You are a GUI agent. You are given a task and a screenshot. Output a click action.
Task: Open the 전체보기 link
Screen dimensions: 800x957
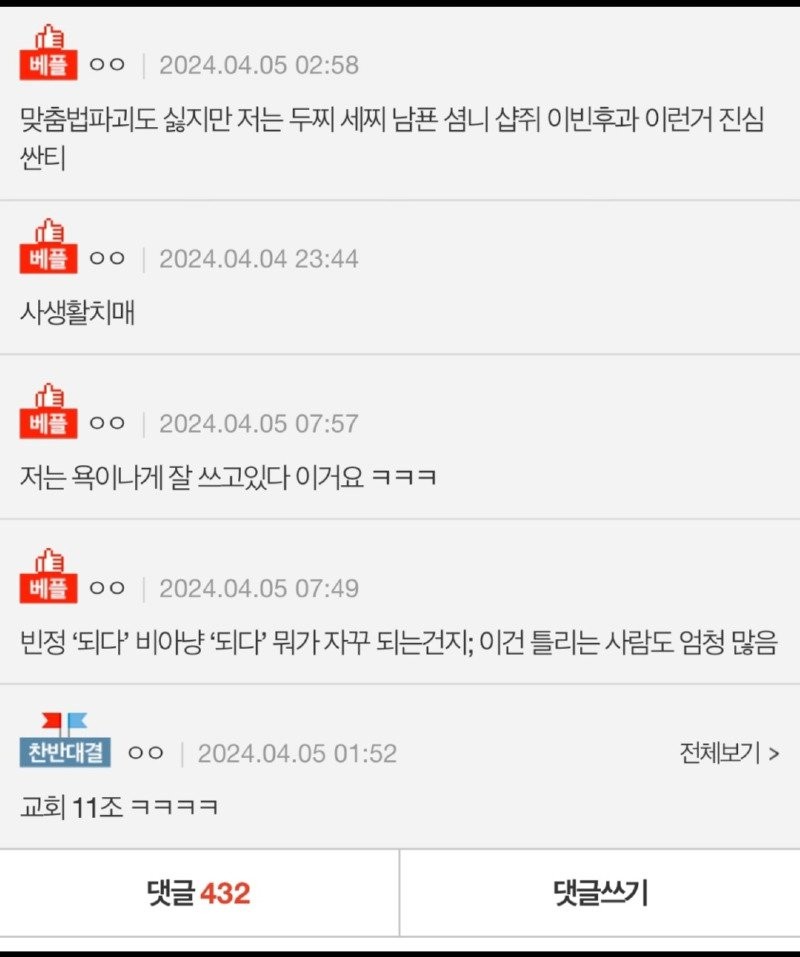click(x=729, y=753)
